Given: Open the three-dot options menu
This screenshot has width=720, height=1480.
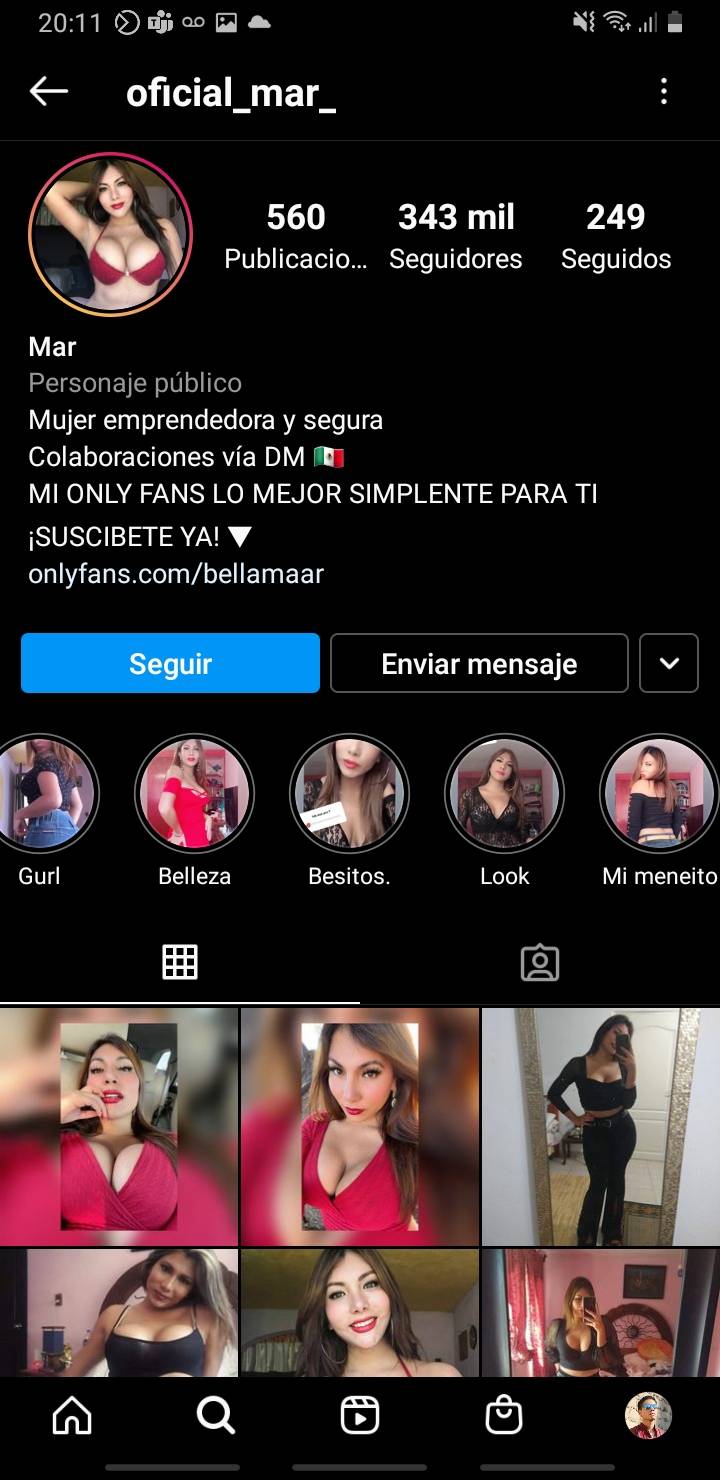Looking at the screenshot, I should 663,91.
